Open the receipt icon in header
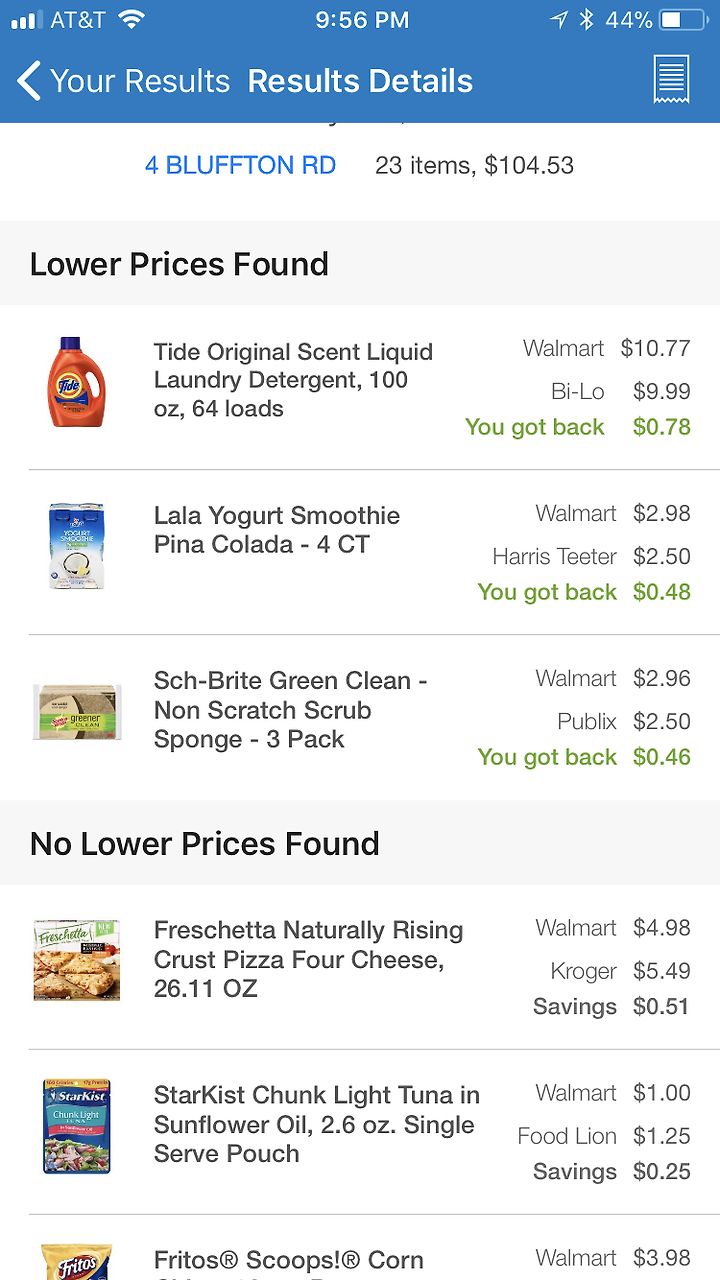The height and width of the screenshot is (1280, 720). tap(672, 80)
